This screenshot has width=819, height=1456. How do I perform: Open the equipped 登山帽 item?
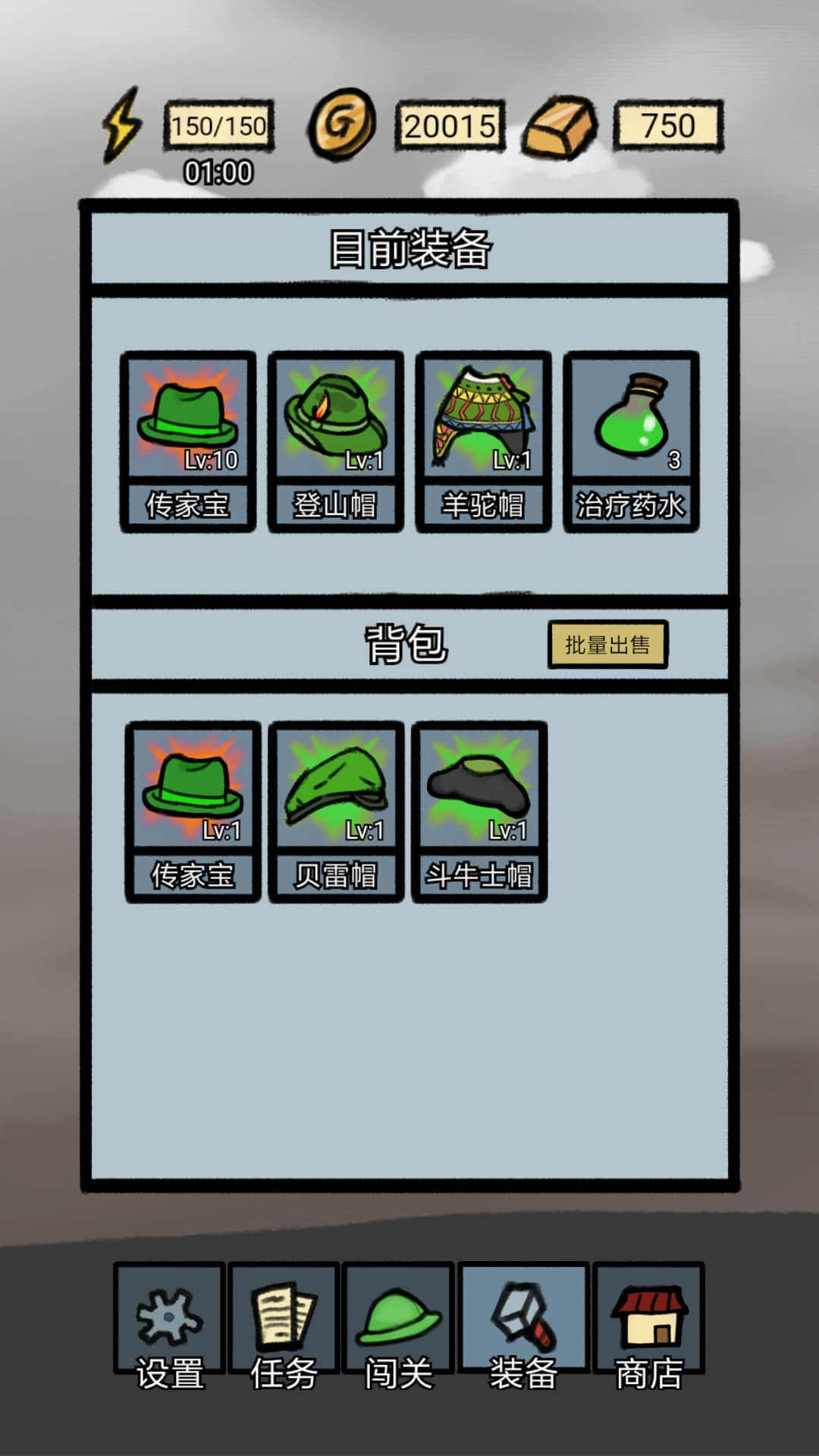(x=335, y=441)
